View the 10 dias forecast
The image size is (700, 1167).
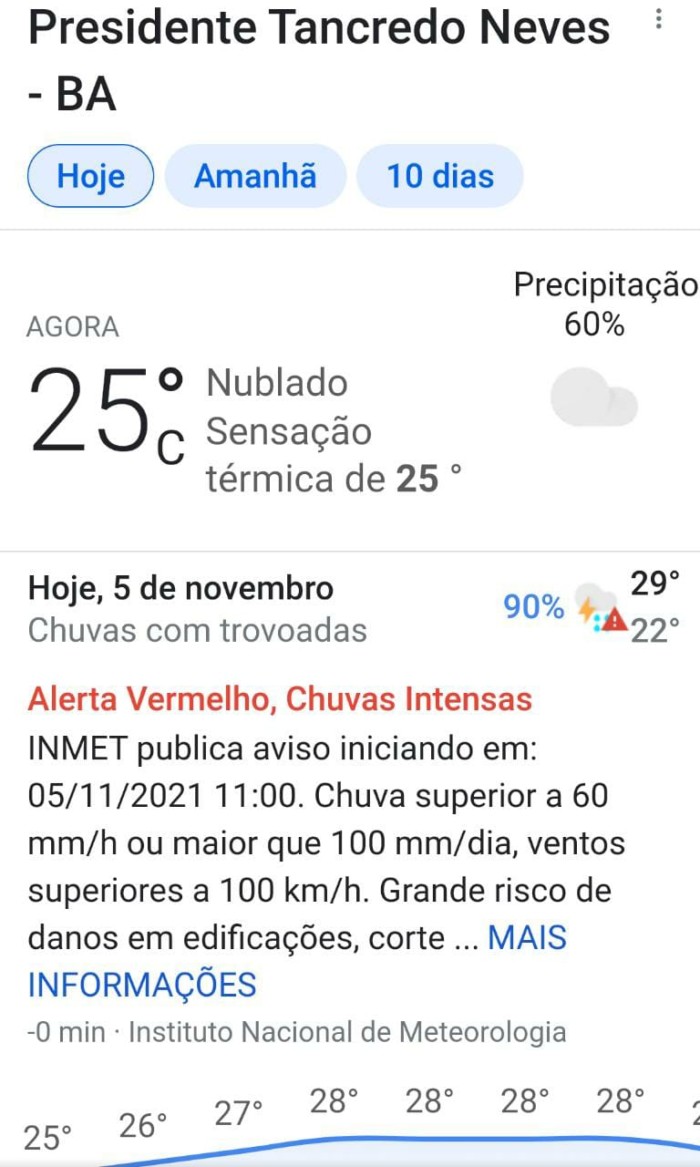[440, 176]
